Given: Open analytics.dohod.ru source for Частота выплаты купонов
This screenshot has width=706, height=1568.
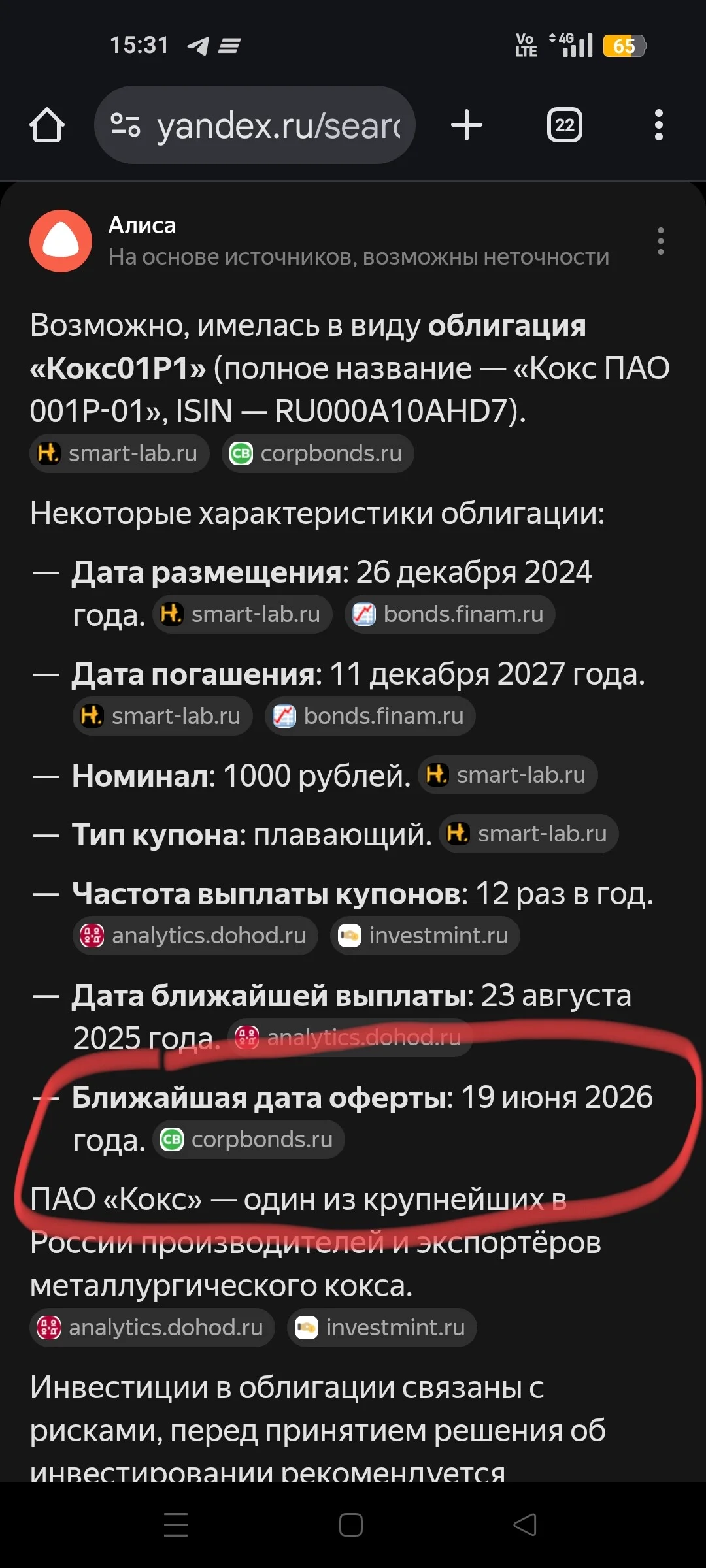Looking at the screenshot, I should [195, 936].
